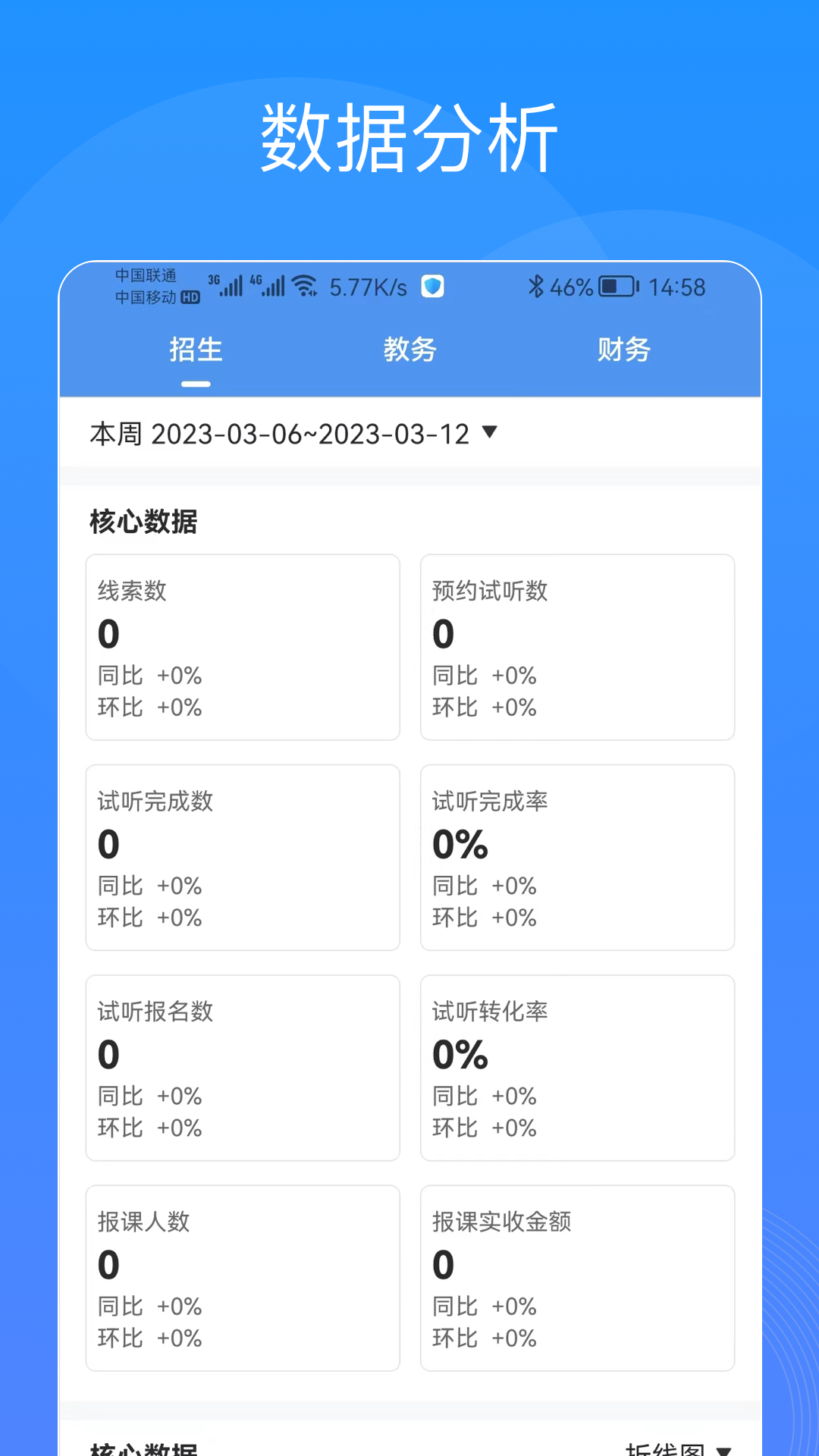Switch to the 财务 tab
Image resolution: width=819 pixels, height=1456 pixels.
623,349
